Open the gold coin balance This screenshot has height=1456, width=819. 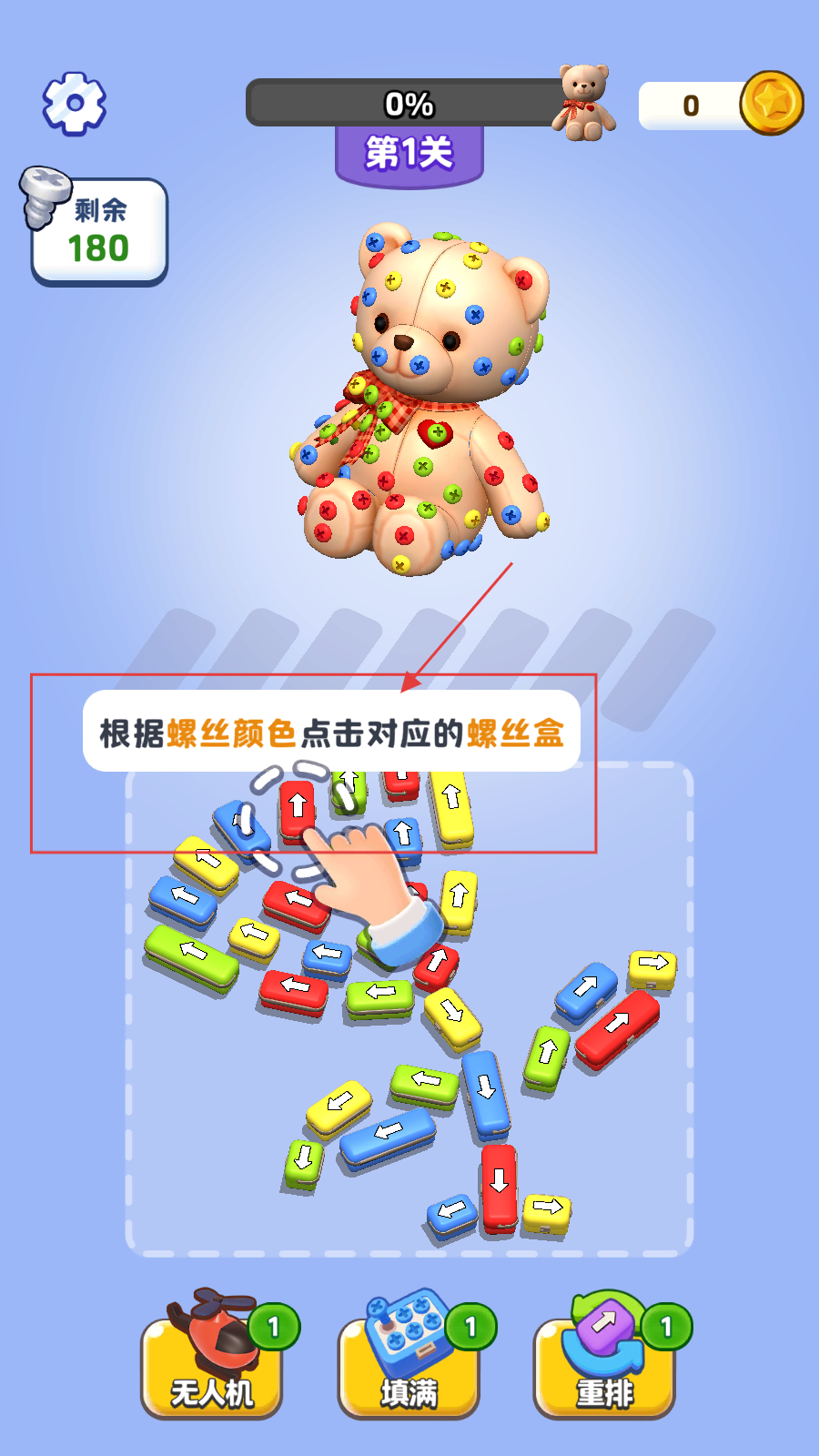point(721,105)
